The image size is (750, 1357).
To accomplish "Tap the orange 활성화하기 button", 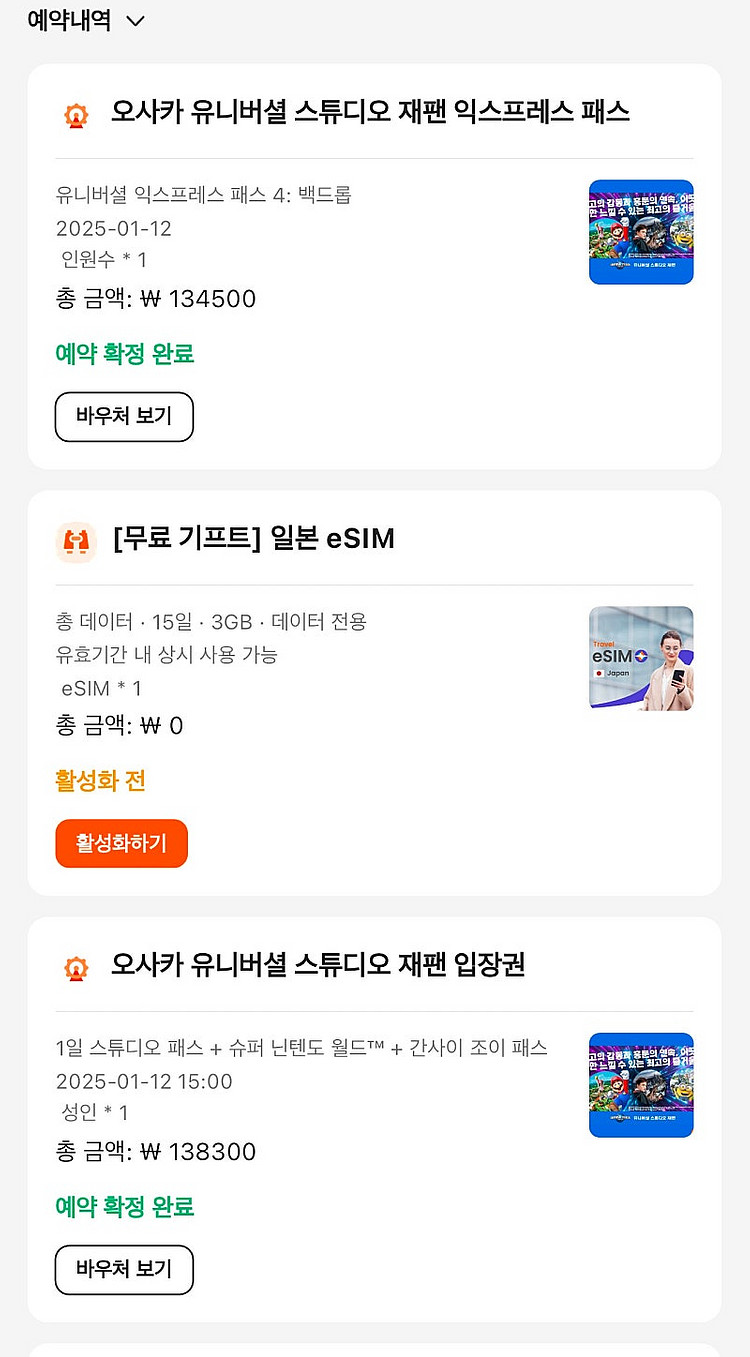I will pyautogui.click(x=121, y=843).
